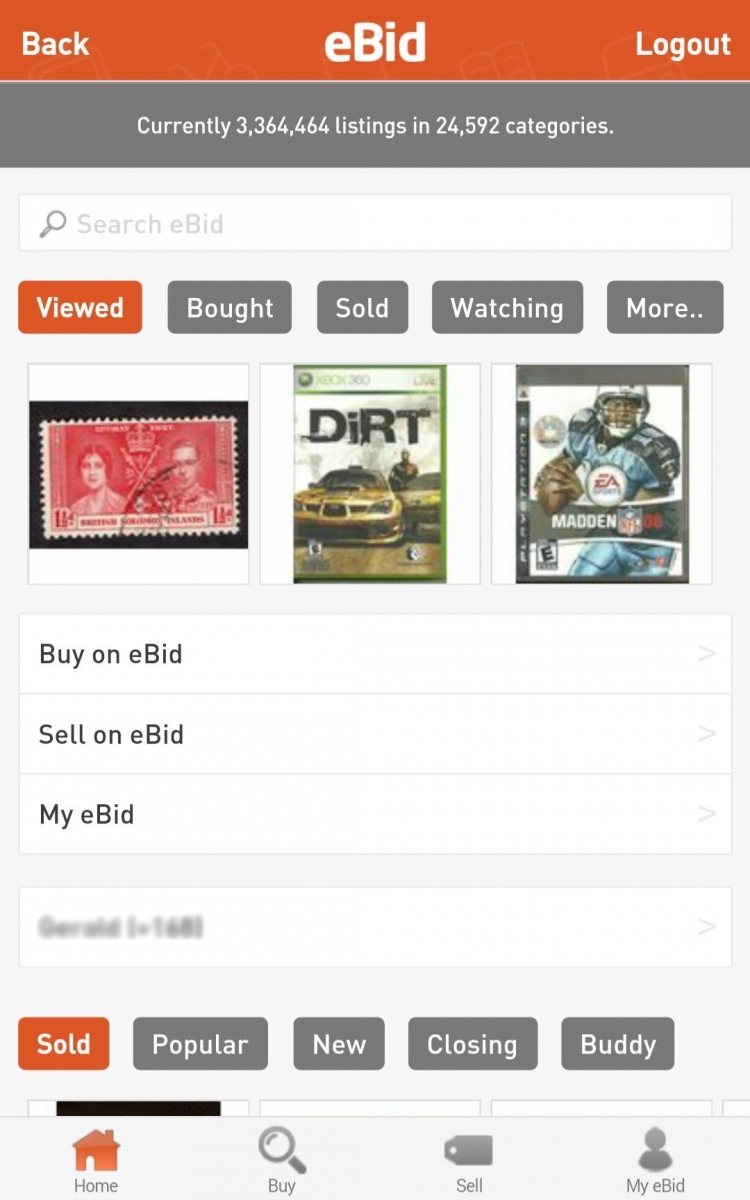Click the search magnifier inside the search bar
This screenshot has width=750, height=1200.
[x=52, y=223]
